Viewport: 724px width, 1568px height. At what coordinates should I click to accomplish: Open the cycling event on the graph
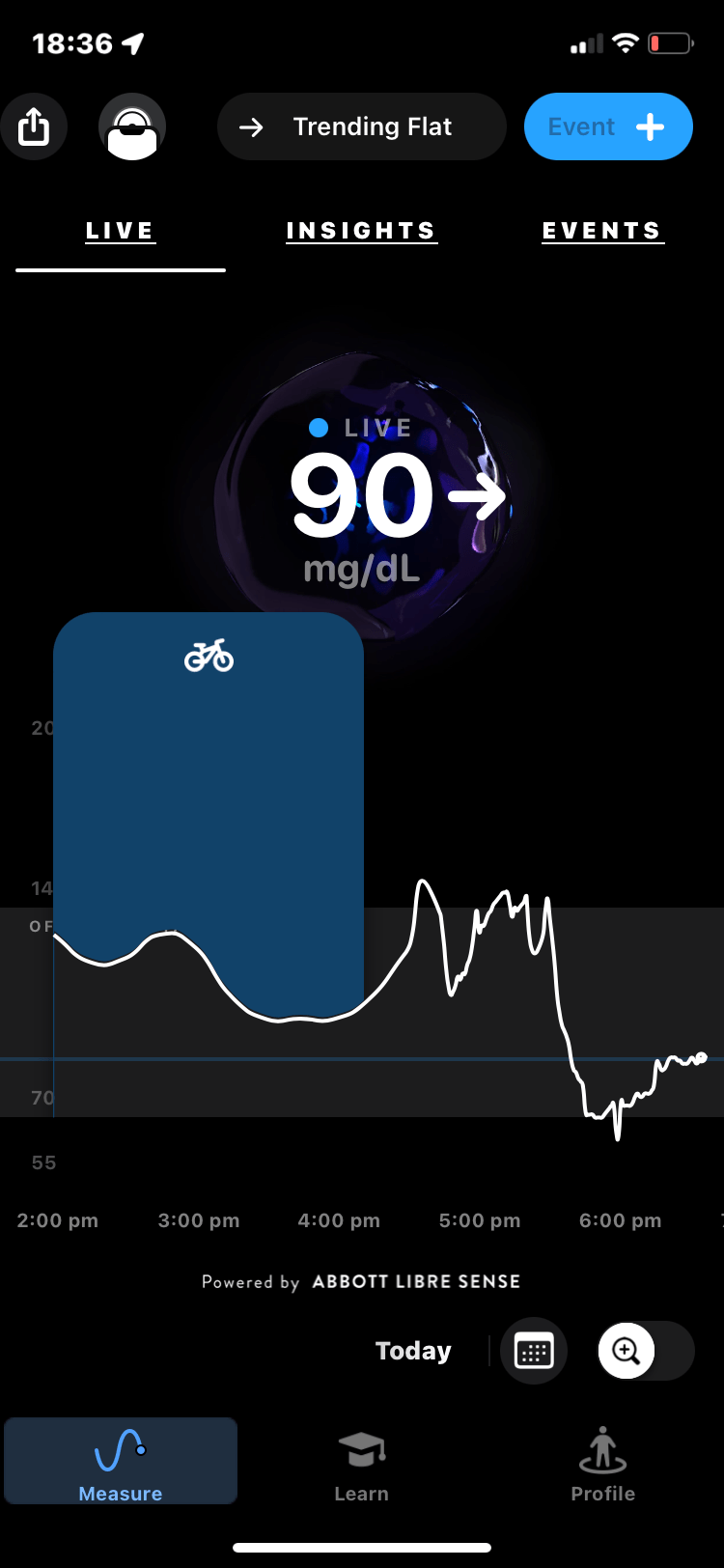[209, 657]
